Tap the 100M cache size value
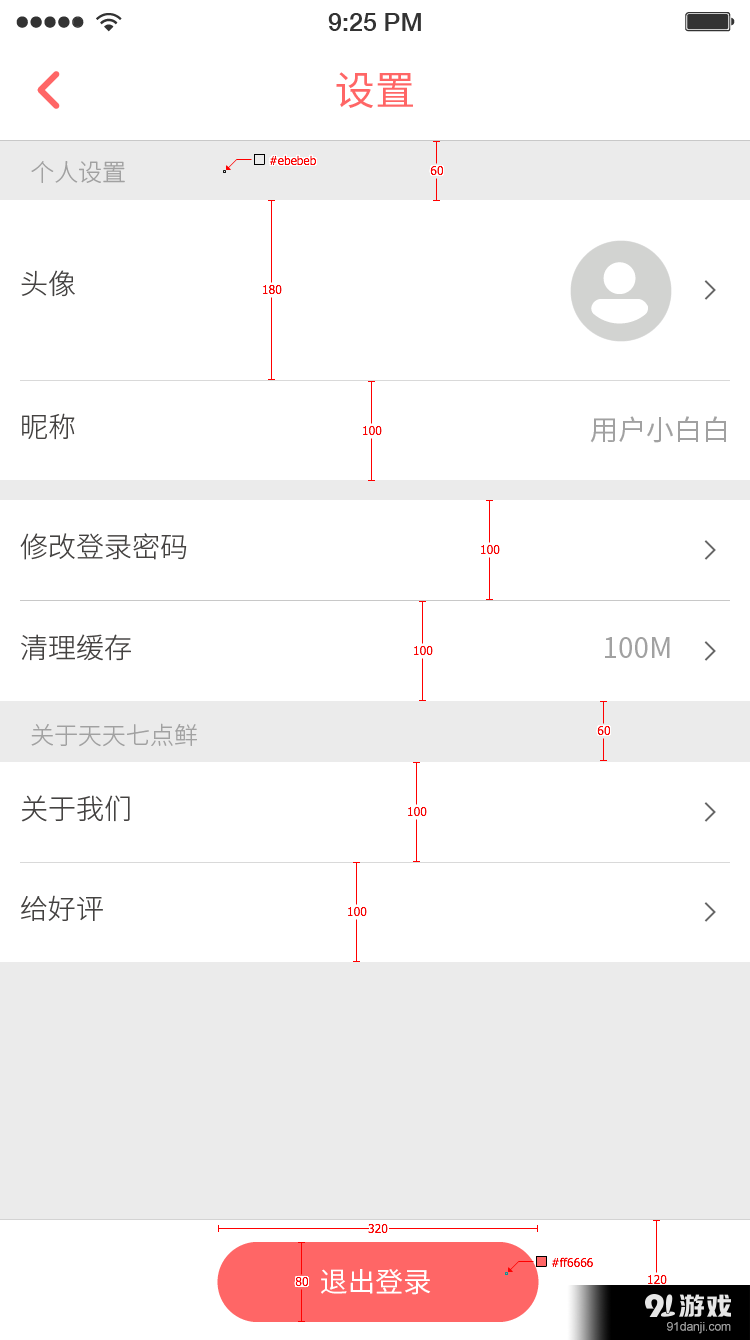This screenshot has height=1340, width=750. point(637,649)
